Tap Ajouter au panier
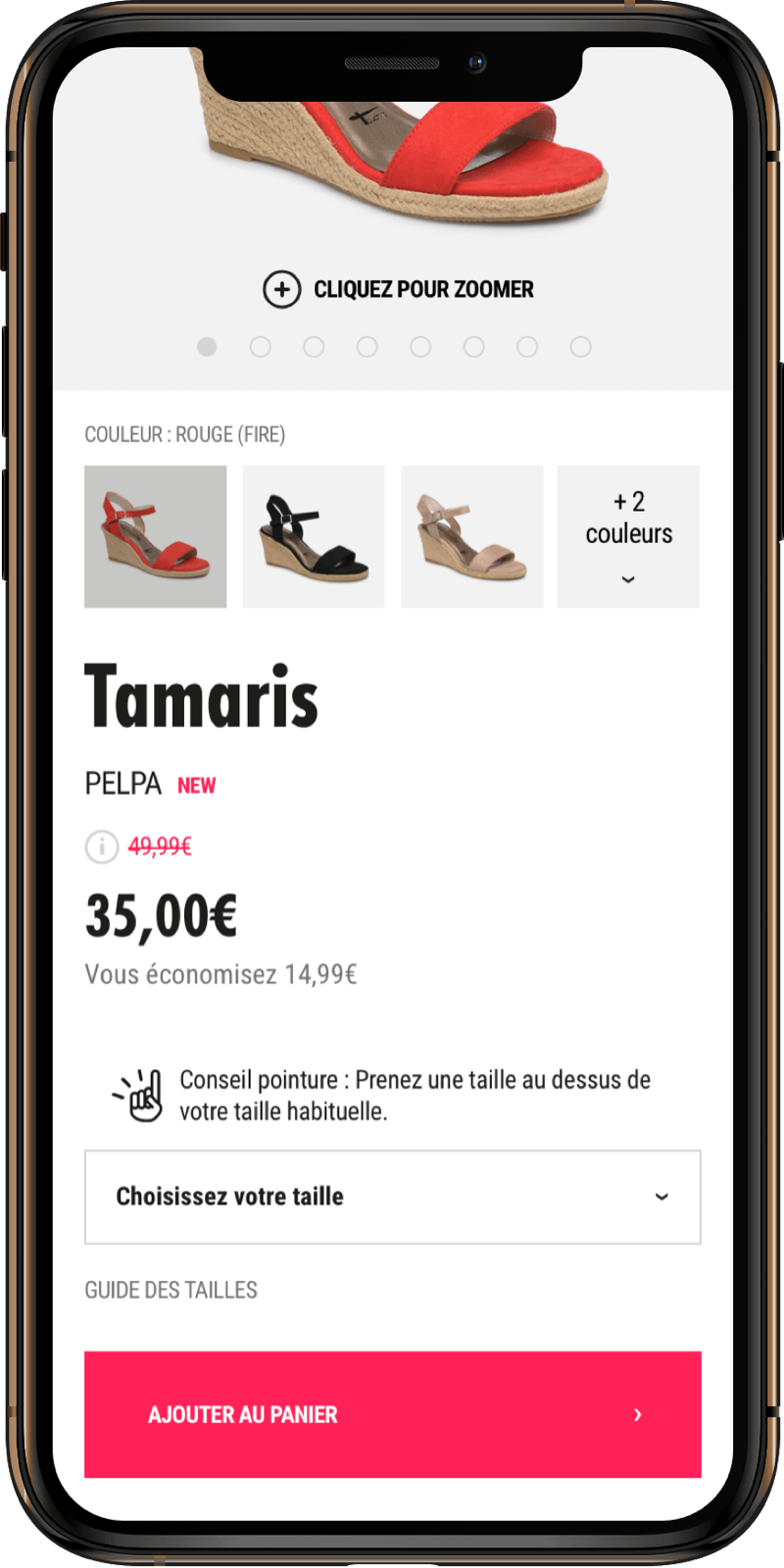Image resolution: width=784 pixels, height=1568 pixels. 392,1414
